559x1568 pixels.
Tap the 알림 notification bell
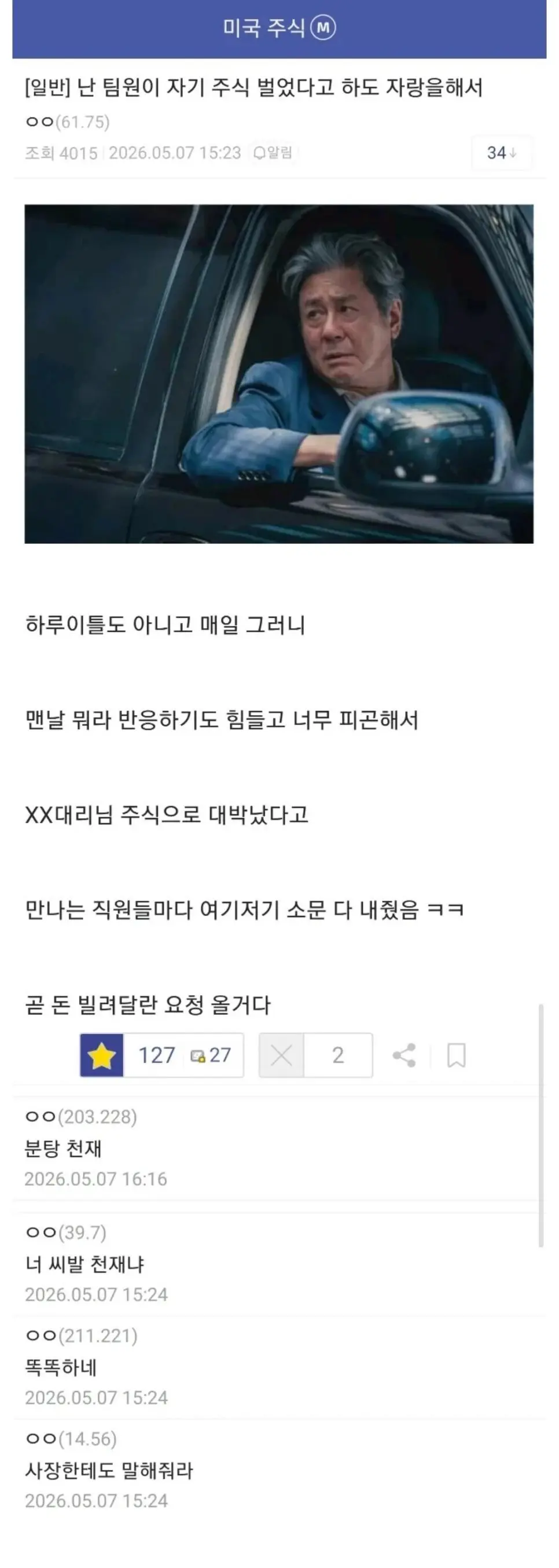[273, 153]
